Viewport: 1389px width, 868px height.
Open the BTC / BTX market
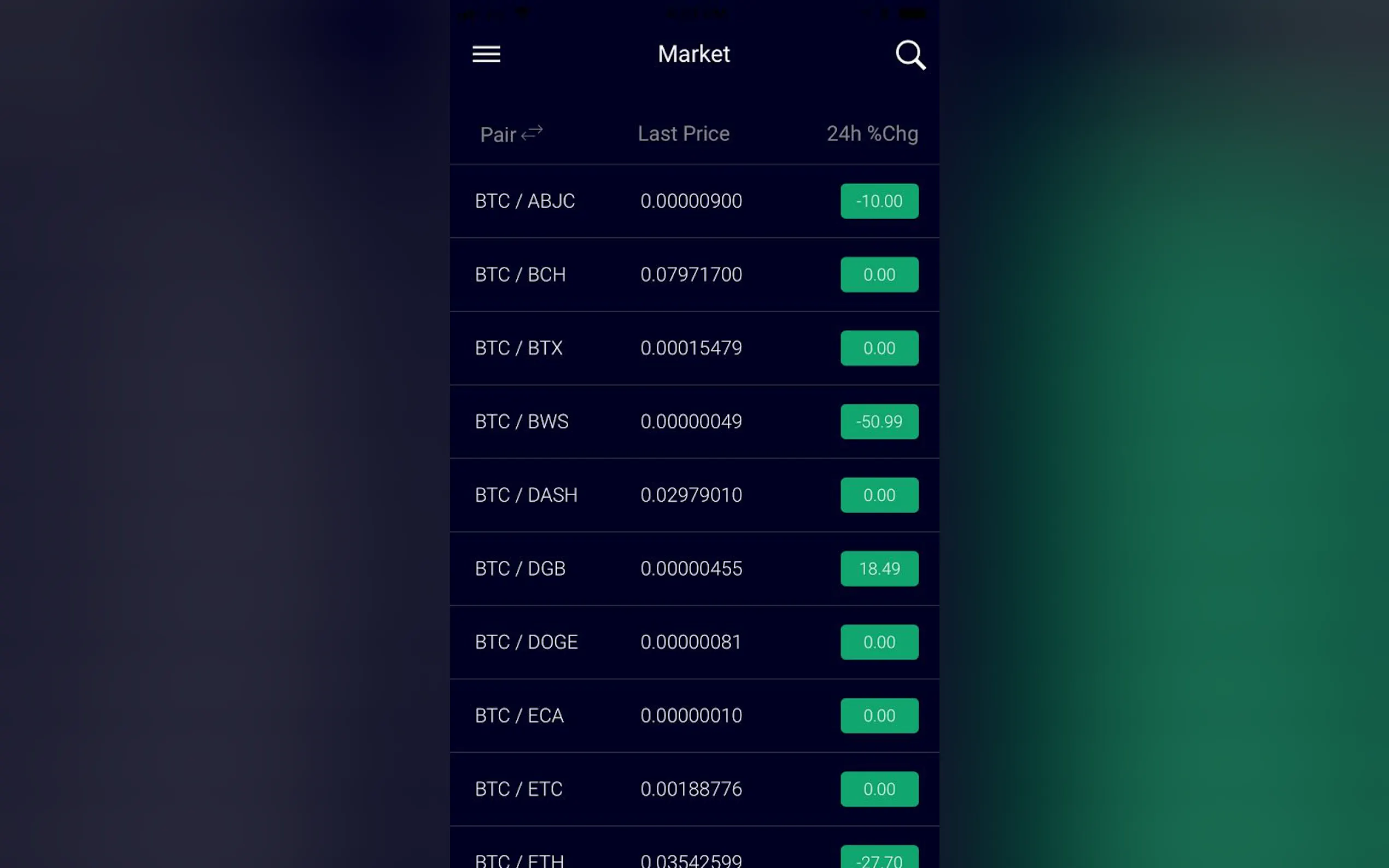click(x=693, y=348)
